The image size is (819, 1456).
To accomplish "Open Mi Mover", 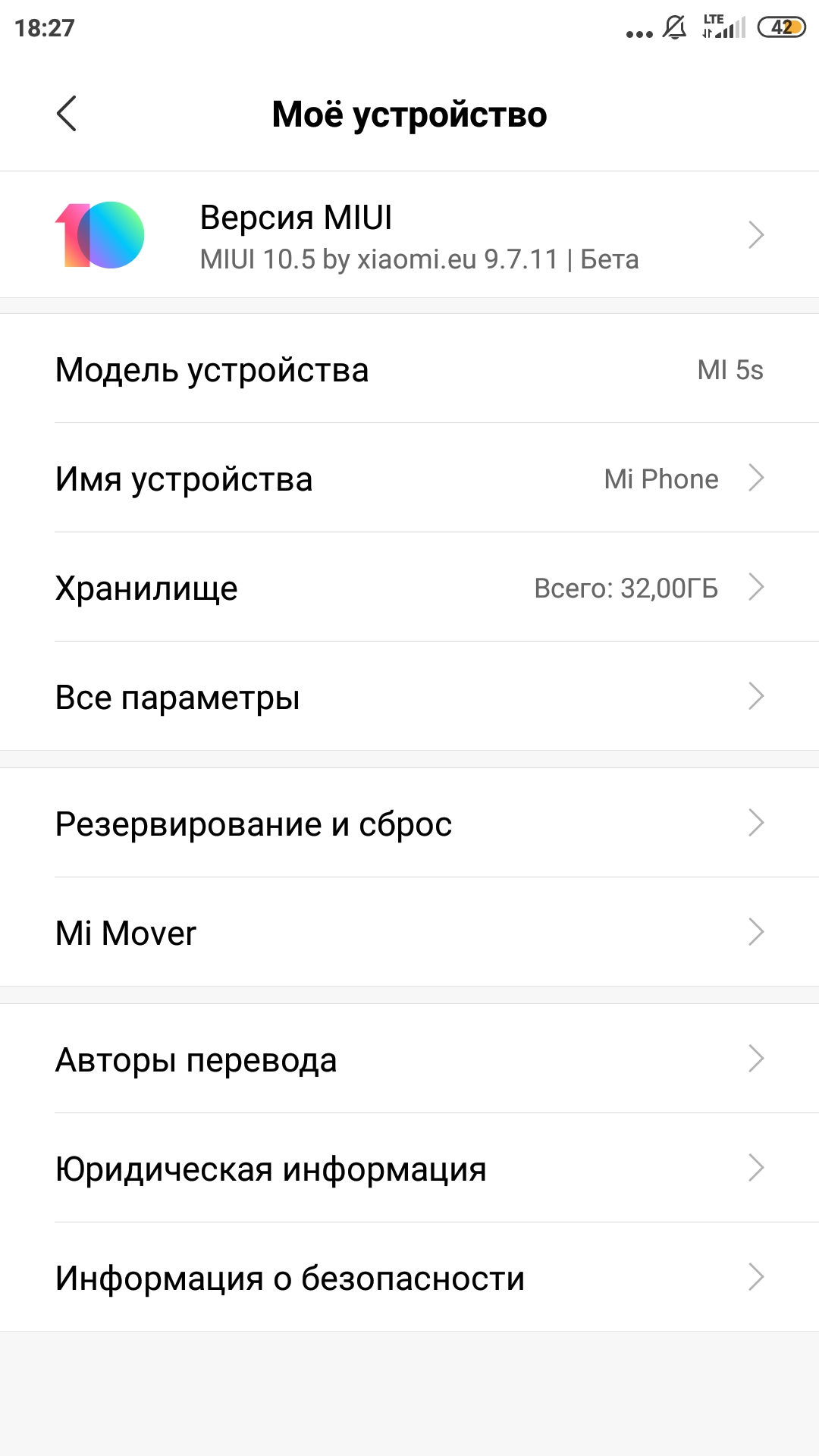I will pos(409,933).
